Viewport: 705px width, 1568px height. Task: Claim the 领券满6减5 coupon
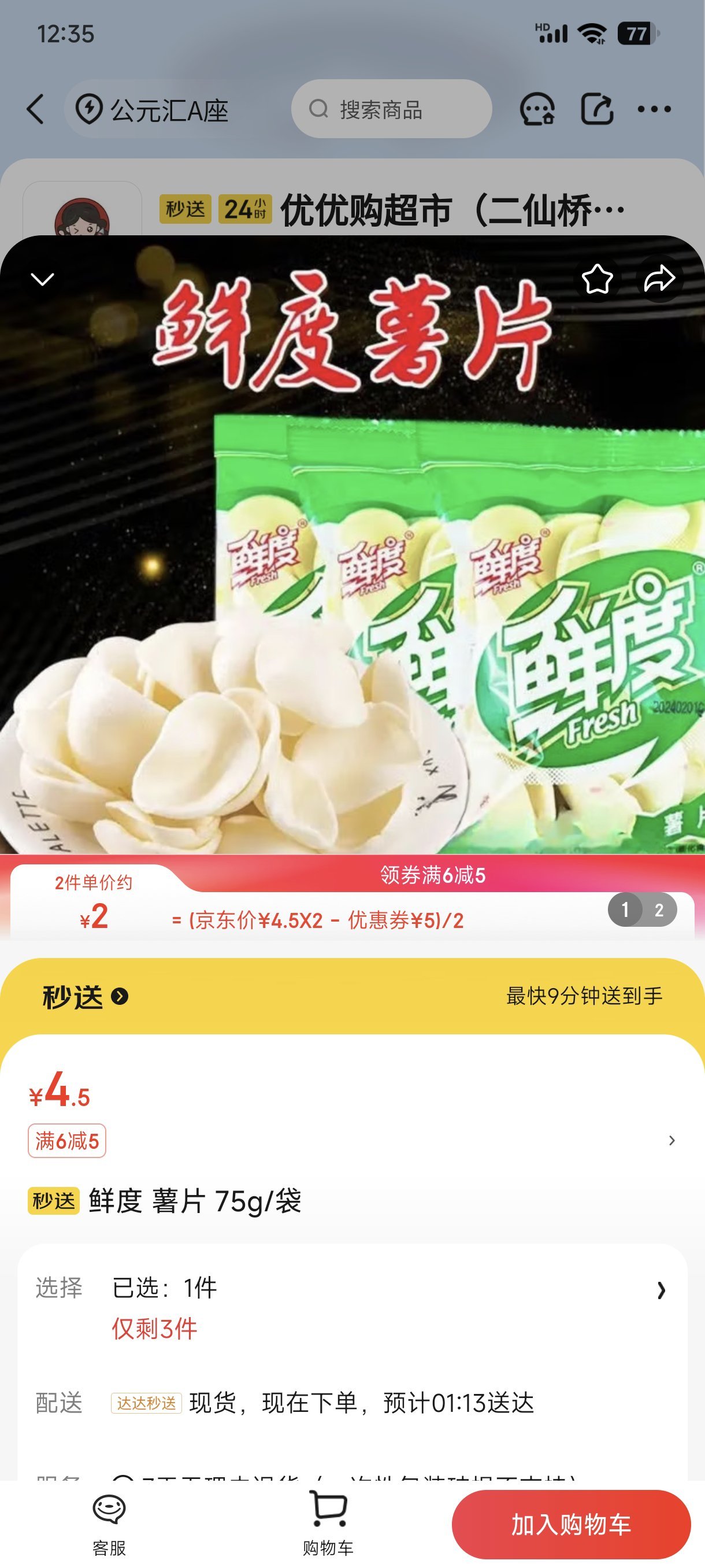pos(432,875)
